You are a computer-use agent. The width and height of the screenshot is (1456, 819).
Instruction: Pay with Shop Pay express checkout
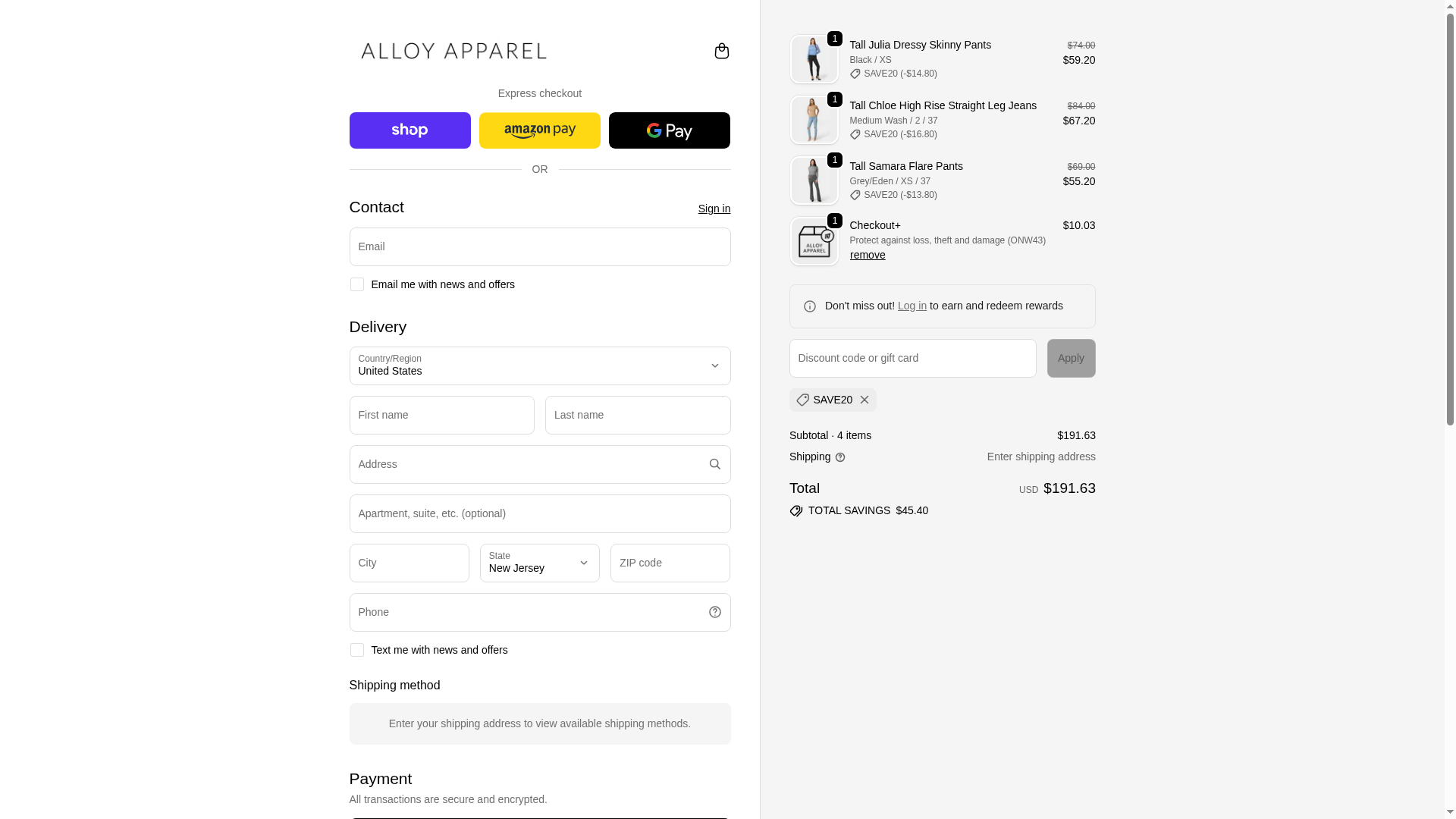(x=409, y=130)
